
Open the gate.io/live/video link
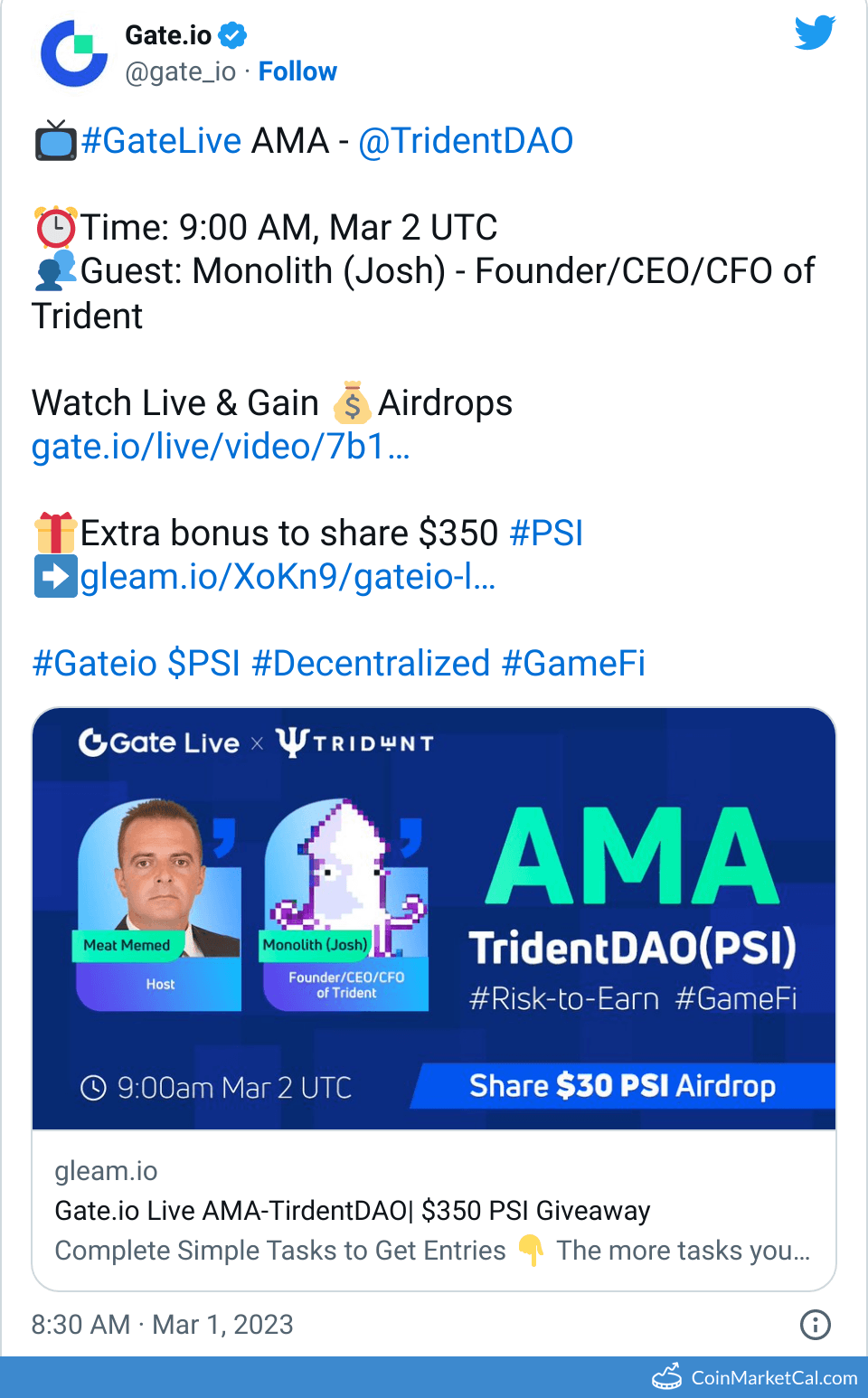tap(221, 447)
